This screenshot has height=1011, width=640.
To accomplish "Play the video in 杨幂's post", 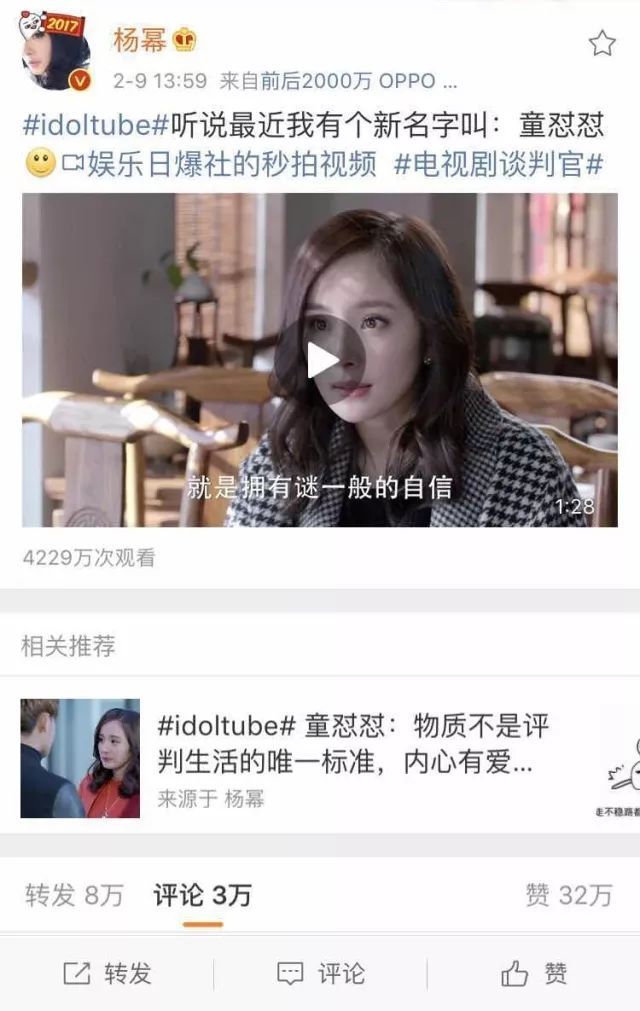I will [x=320, y=360].
